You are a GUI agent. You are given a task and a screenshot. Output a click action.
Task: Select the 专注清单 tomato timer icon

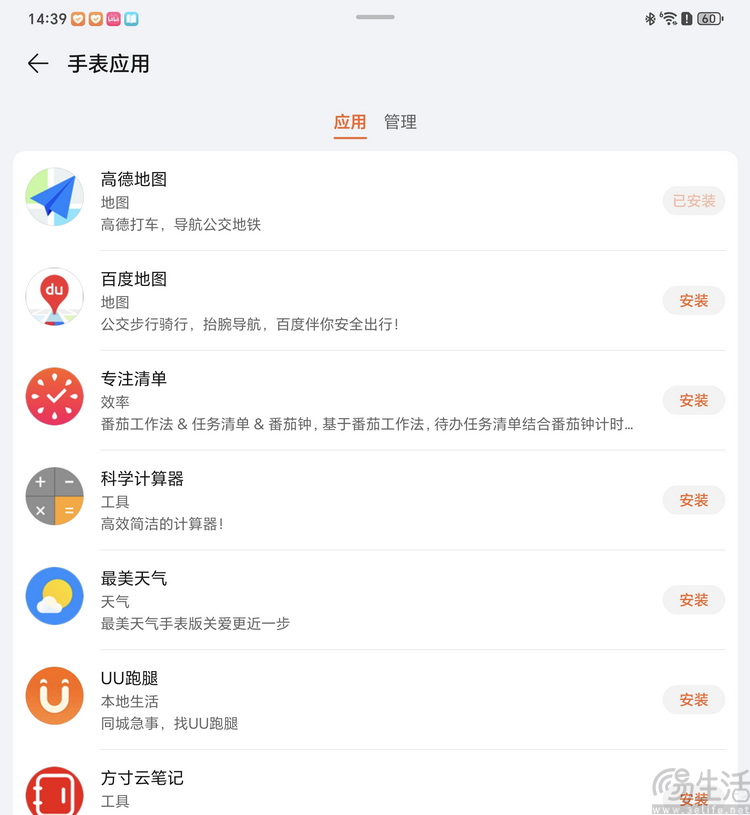click(54, 397)
